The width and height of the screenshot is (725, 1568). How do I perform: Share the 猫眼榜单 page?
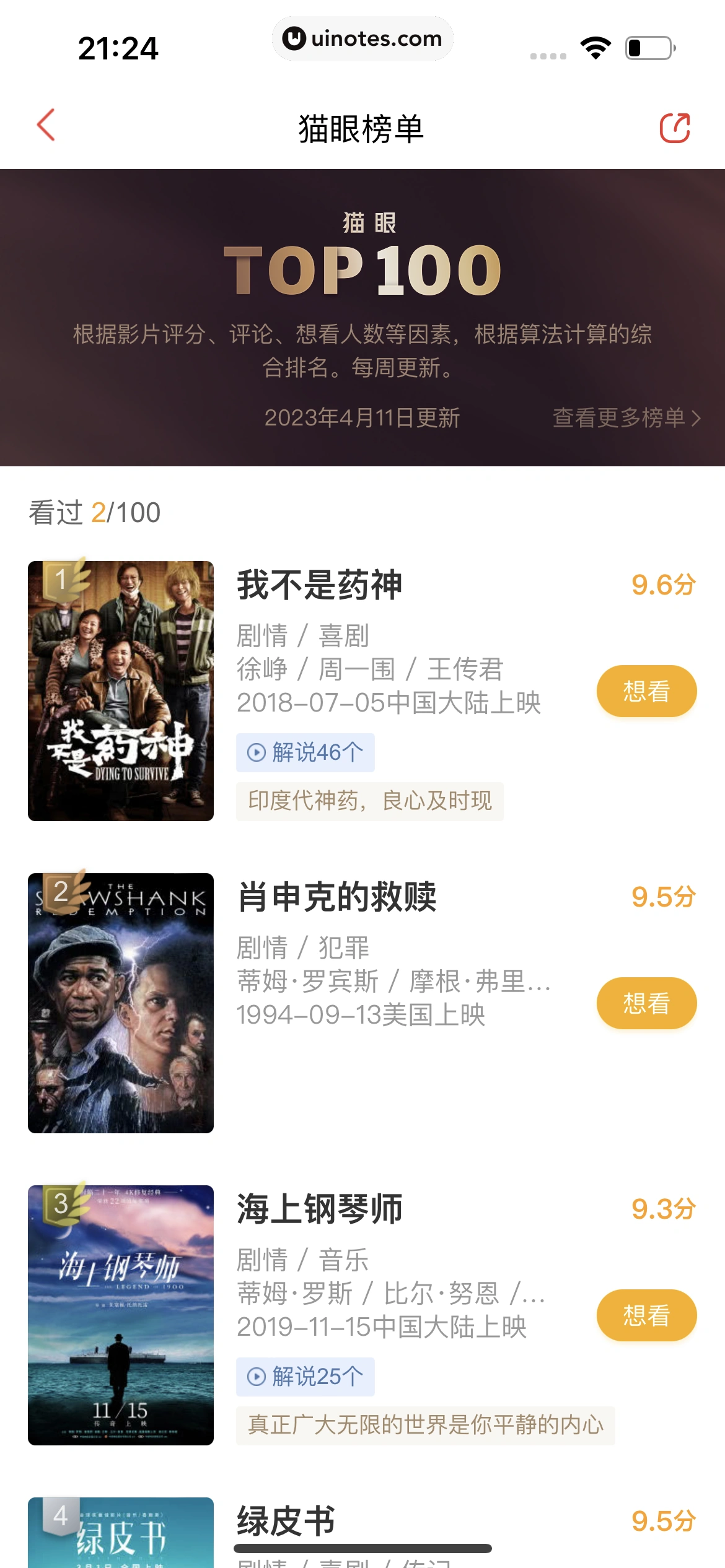[674, 128]
